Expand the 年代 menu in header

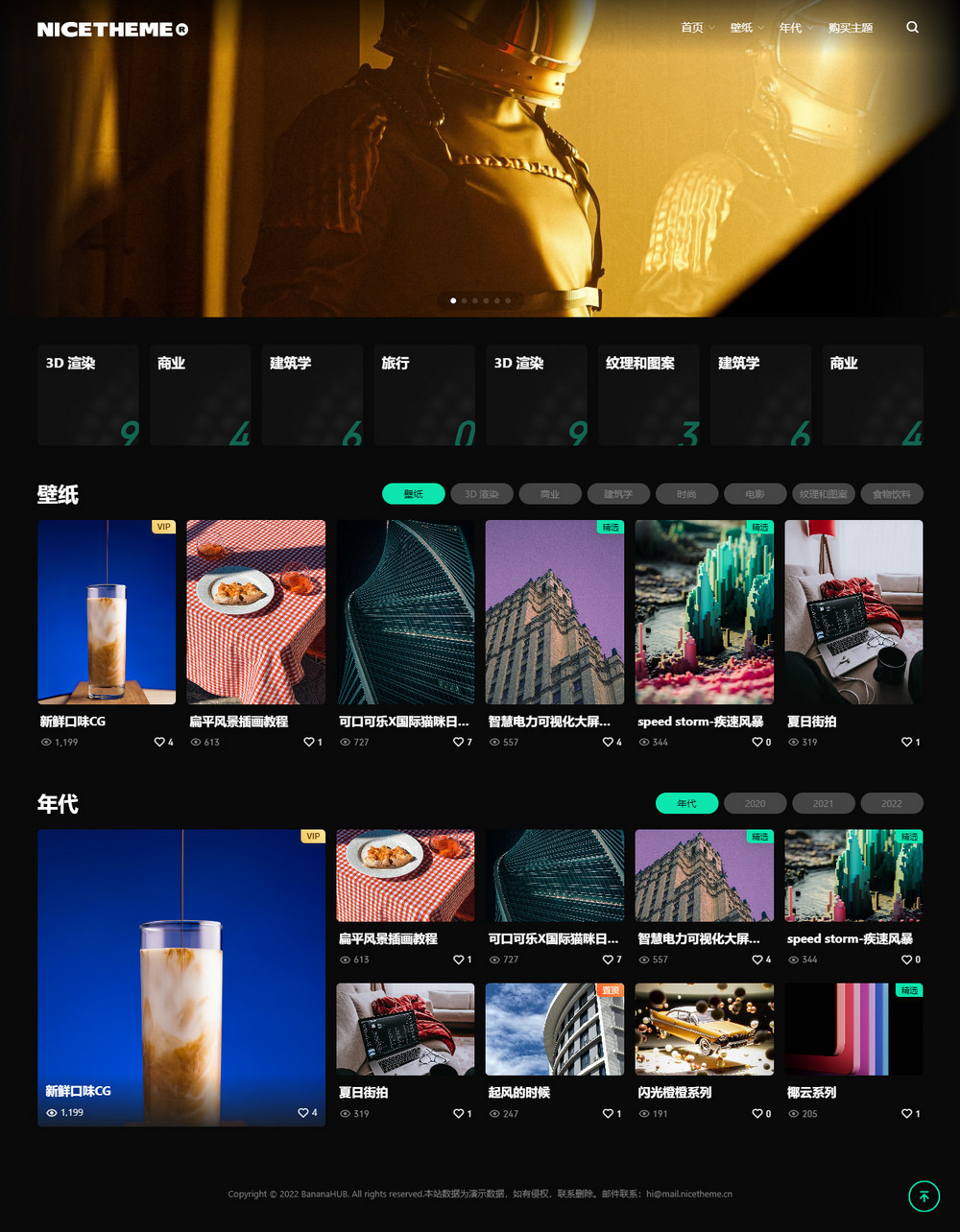(x=790, y=28)
